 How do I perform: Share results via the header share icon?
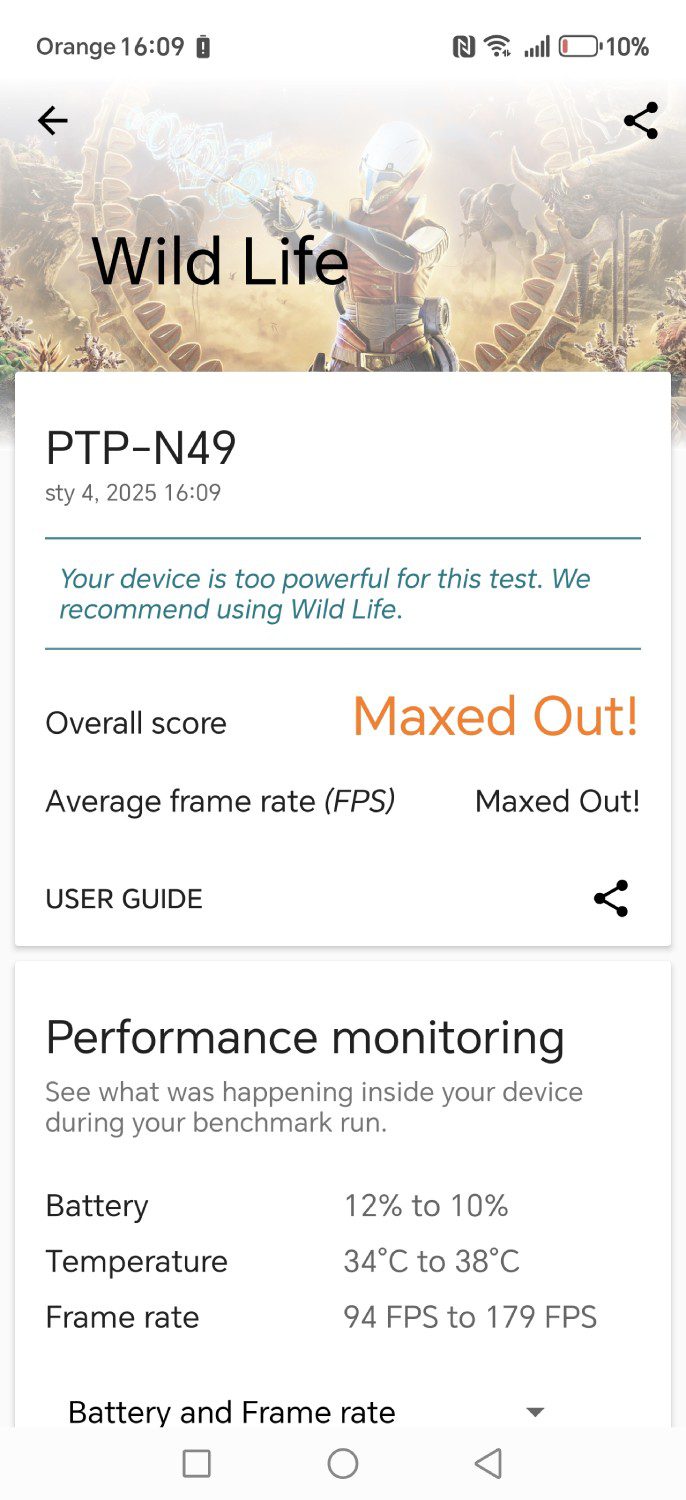pos(641,121)
